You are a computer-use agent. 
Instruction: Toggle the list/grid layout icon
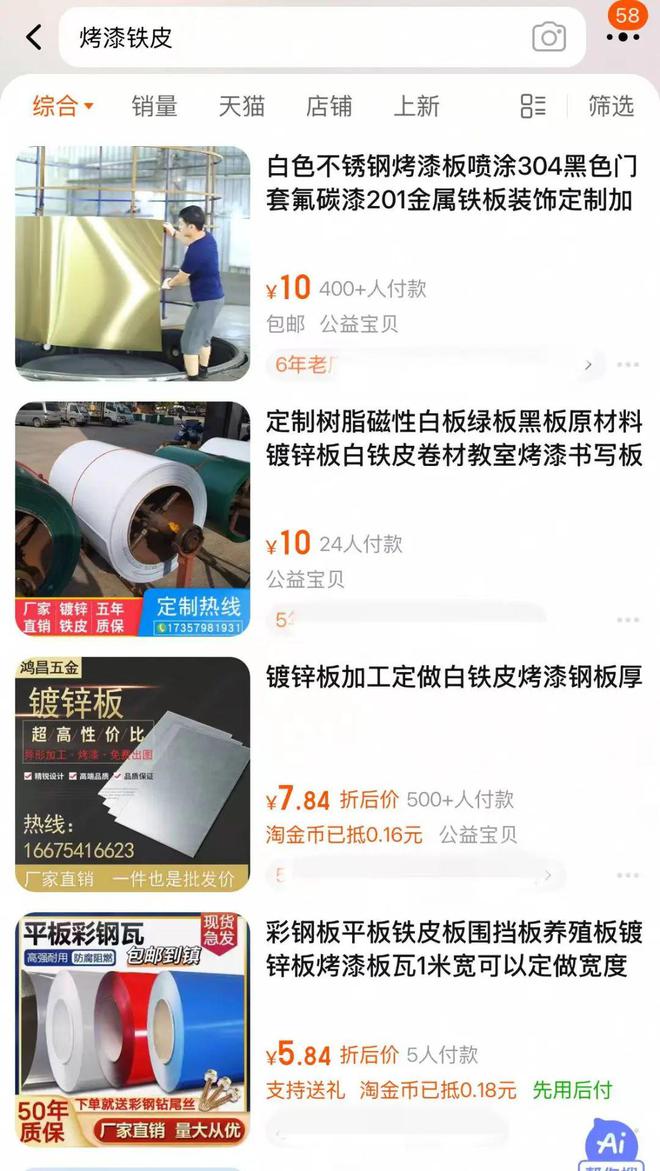coord(533,106)
